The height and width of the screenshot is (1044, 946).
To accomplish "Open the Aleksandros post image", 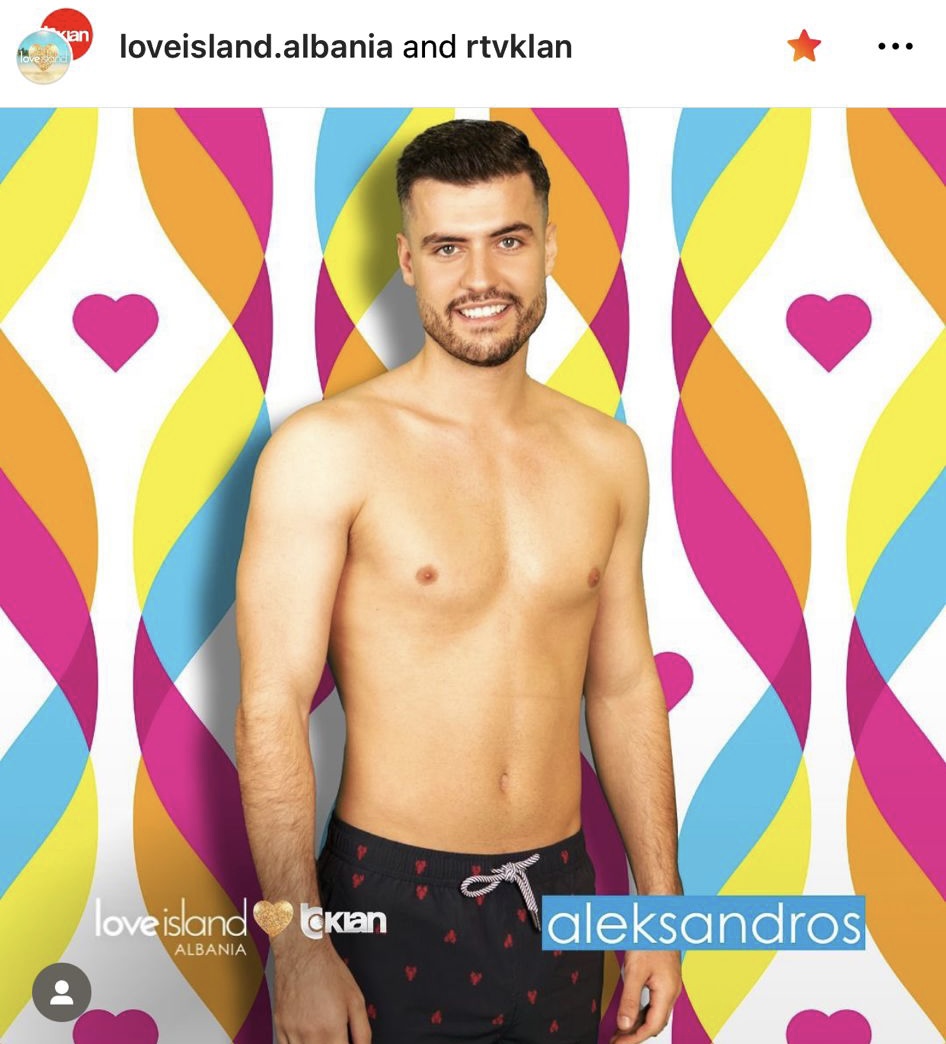I will pyautogui.click(x=473, y=560).
